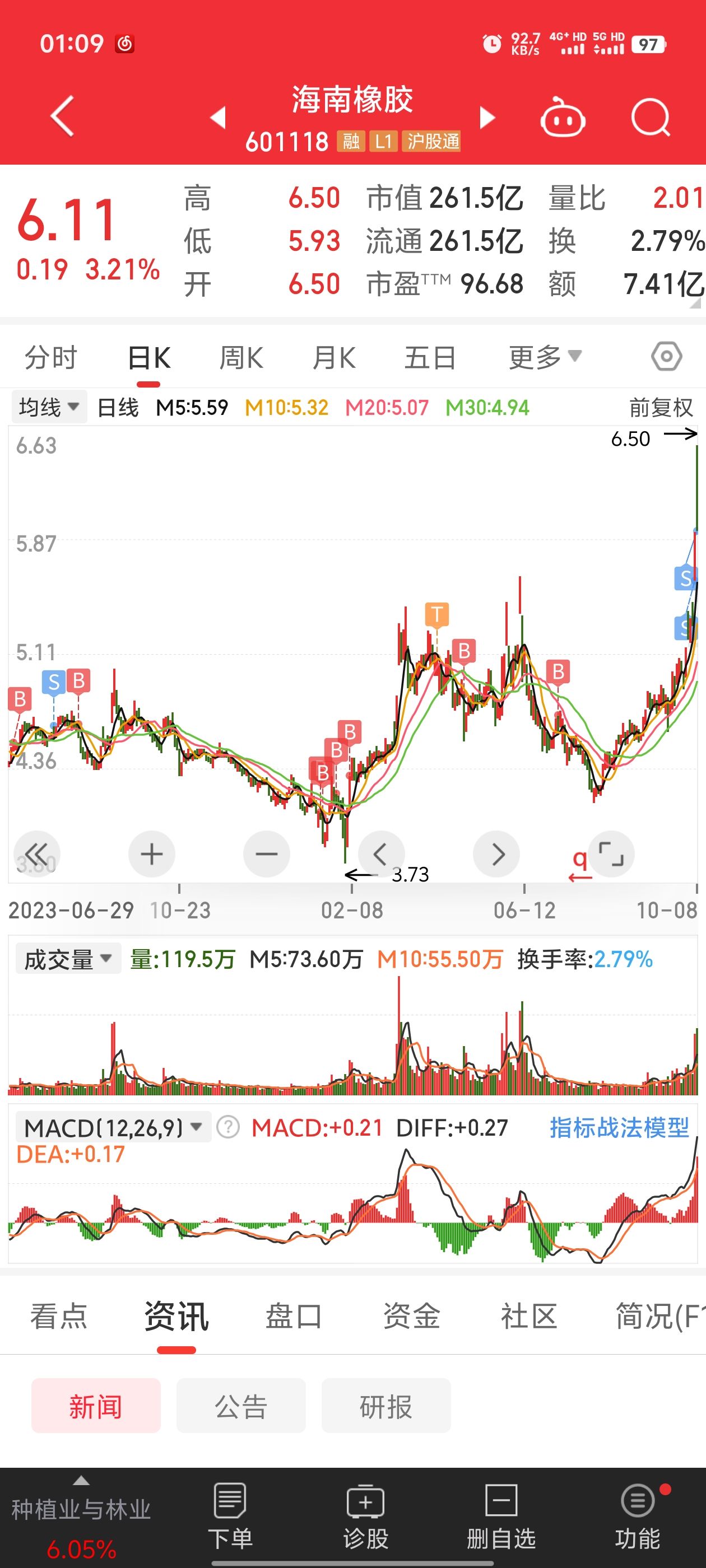Open 指标战法模型 link
The image size is (706, 1568).
click(x=619, y=1127)
